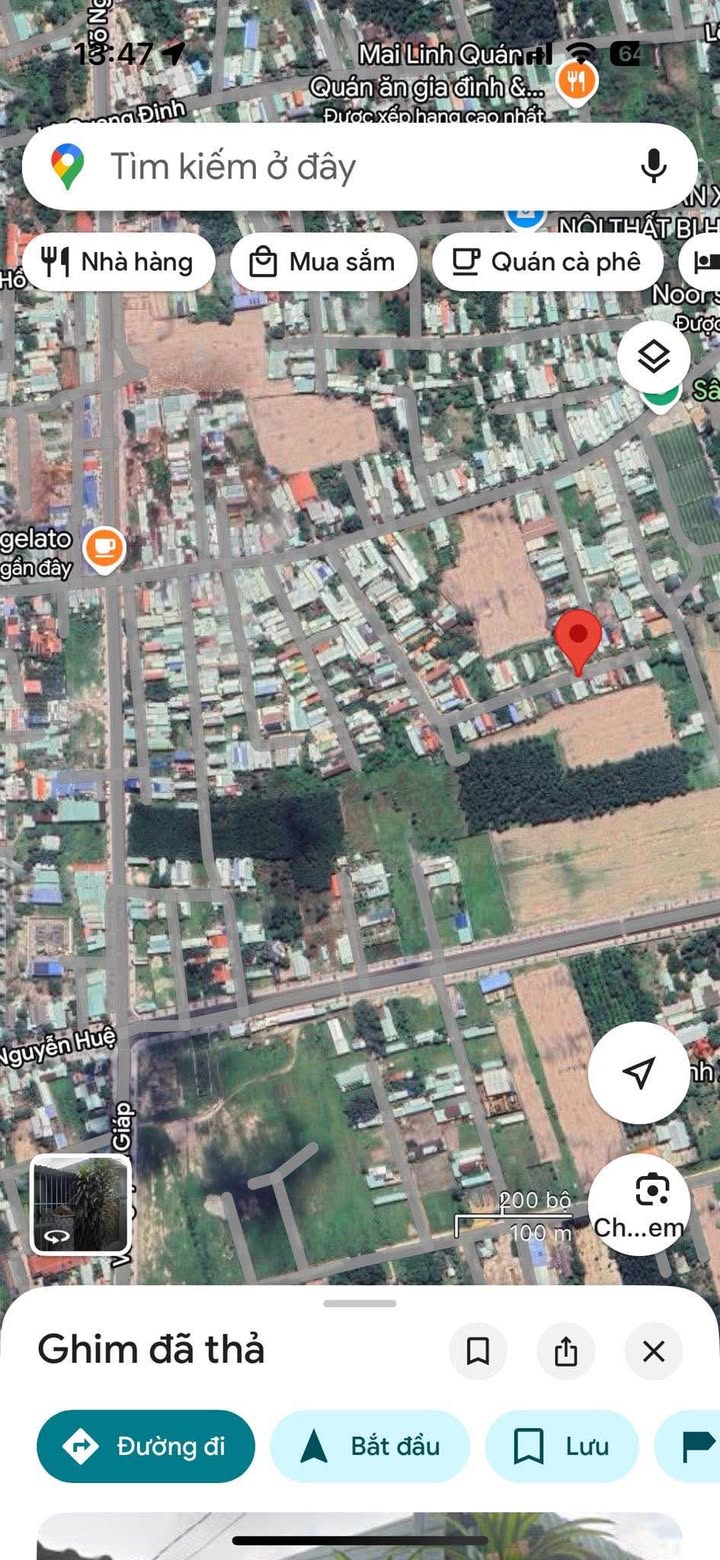Start navigation with Bắt đầu

tap(370, 1446)
